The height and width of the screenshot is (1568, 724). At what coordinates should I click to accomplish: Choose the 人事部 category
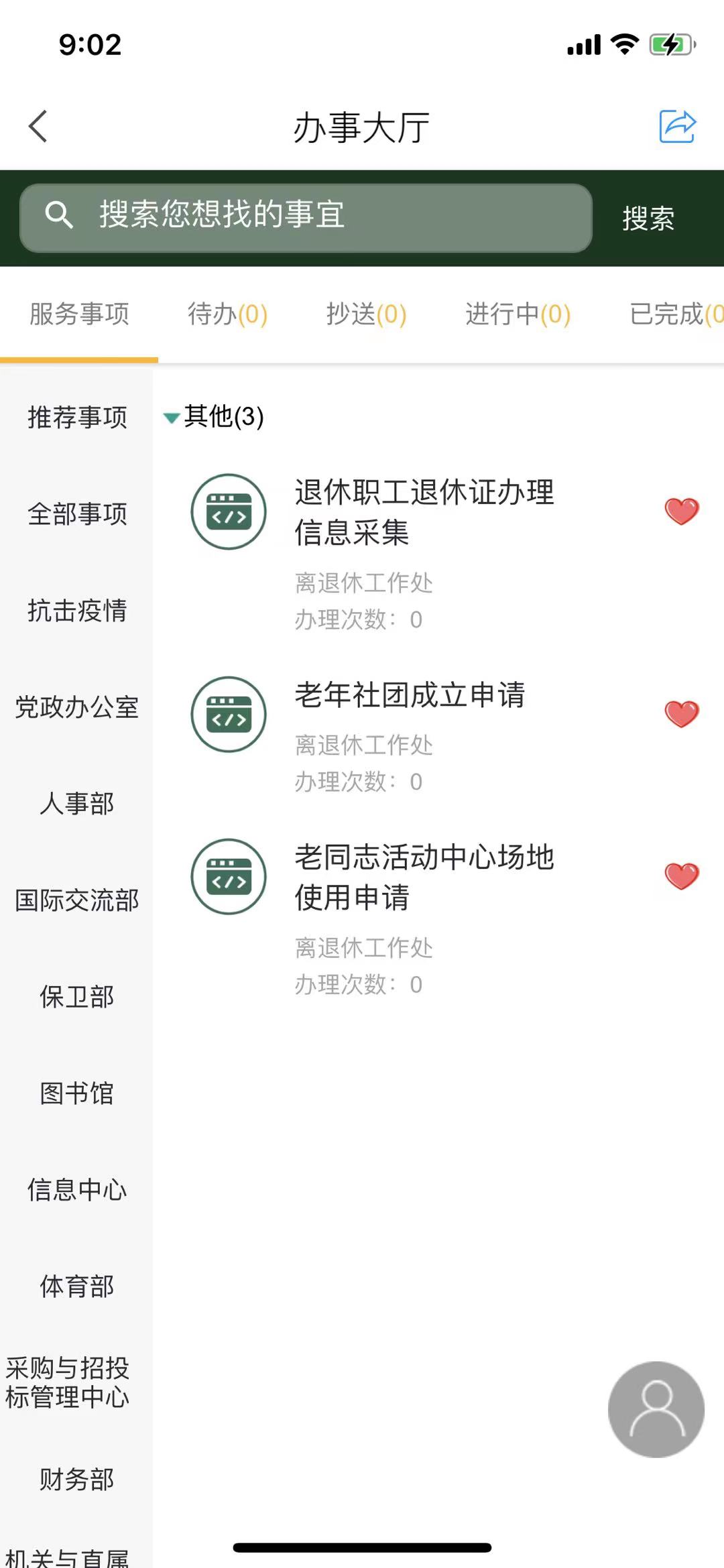pyautogui.click(x=77, y=804)
